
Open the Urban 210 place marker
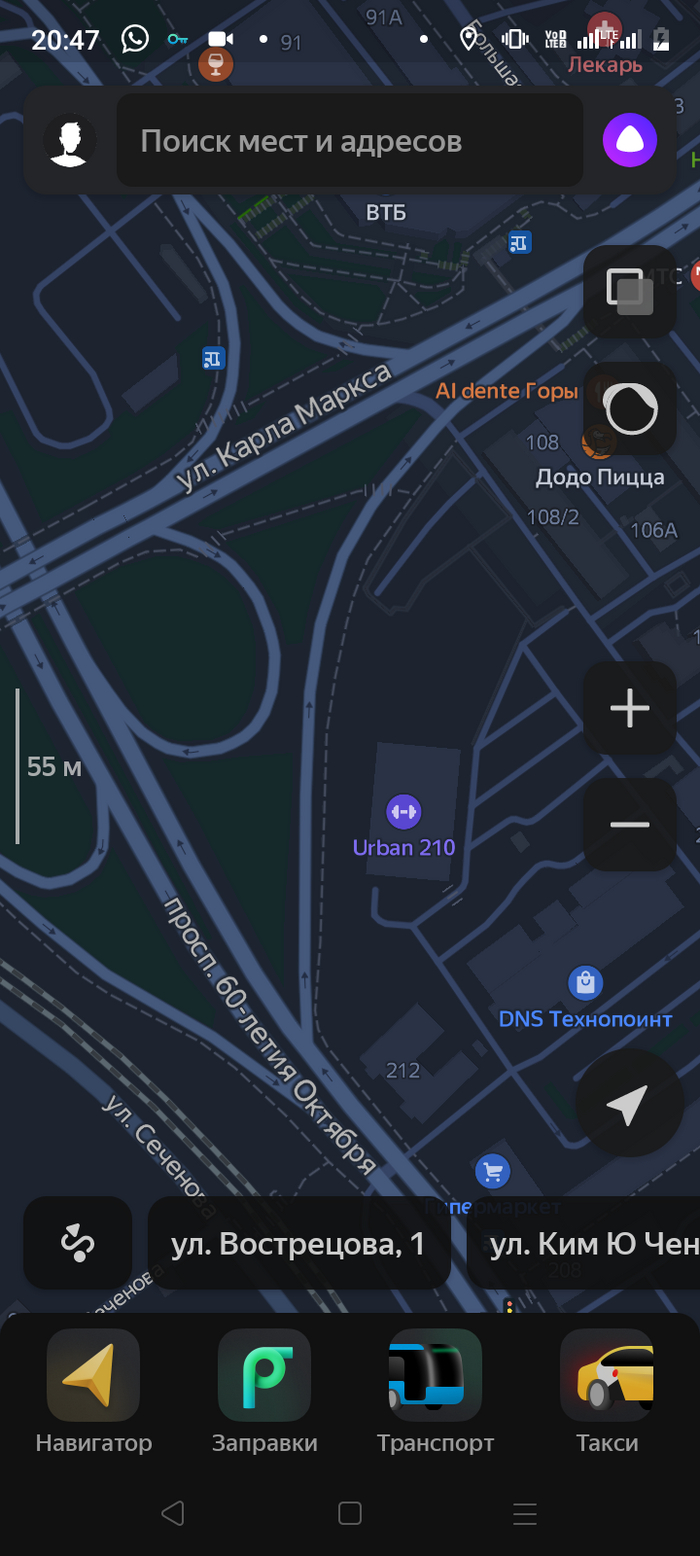pyautogui.click(x=404, y=811)
